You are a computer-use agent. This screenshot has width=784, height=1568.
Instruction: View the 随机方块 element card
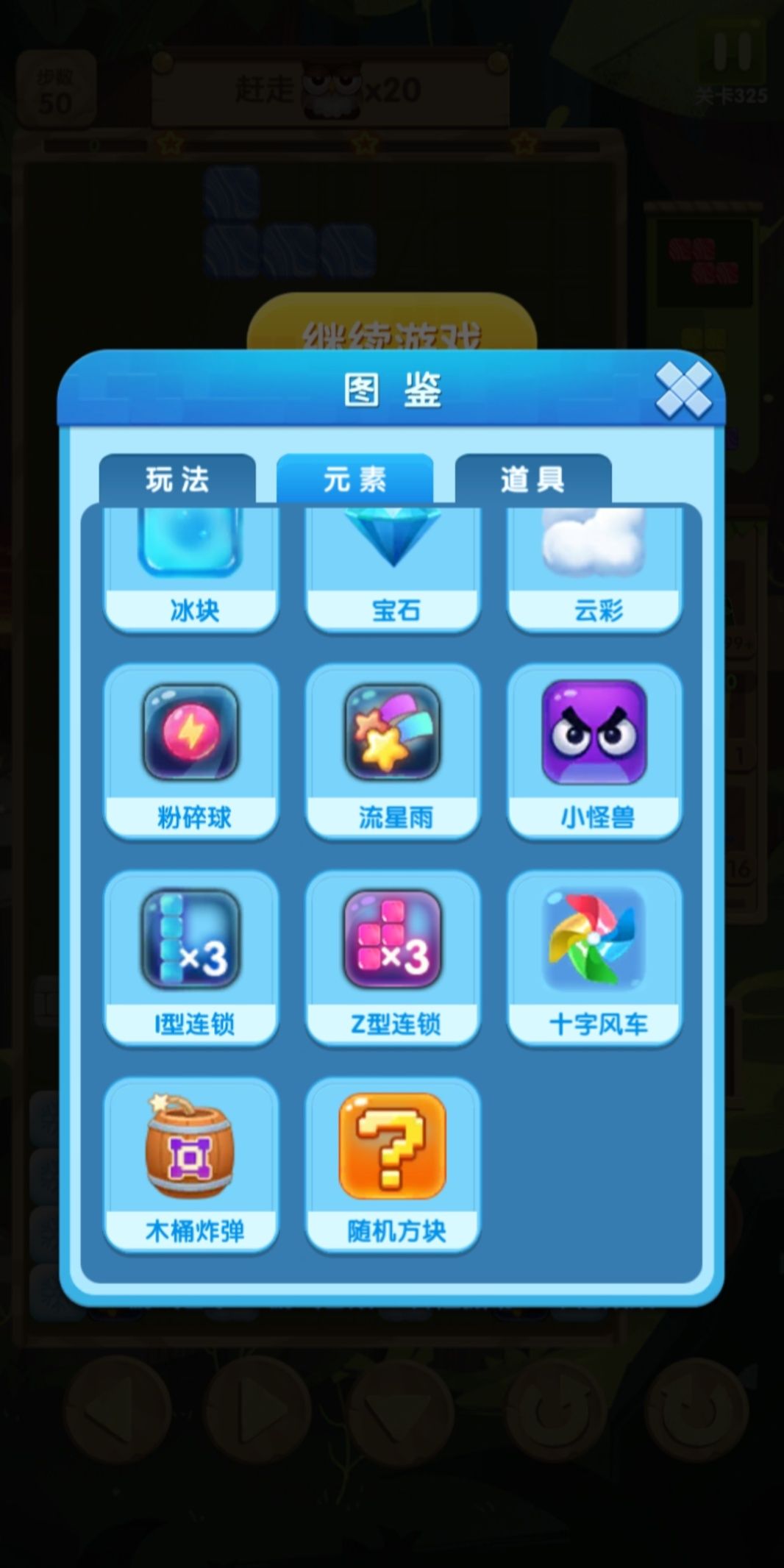pos(393,1164)
